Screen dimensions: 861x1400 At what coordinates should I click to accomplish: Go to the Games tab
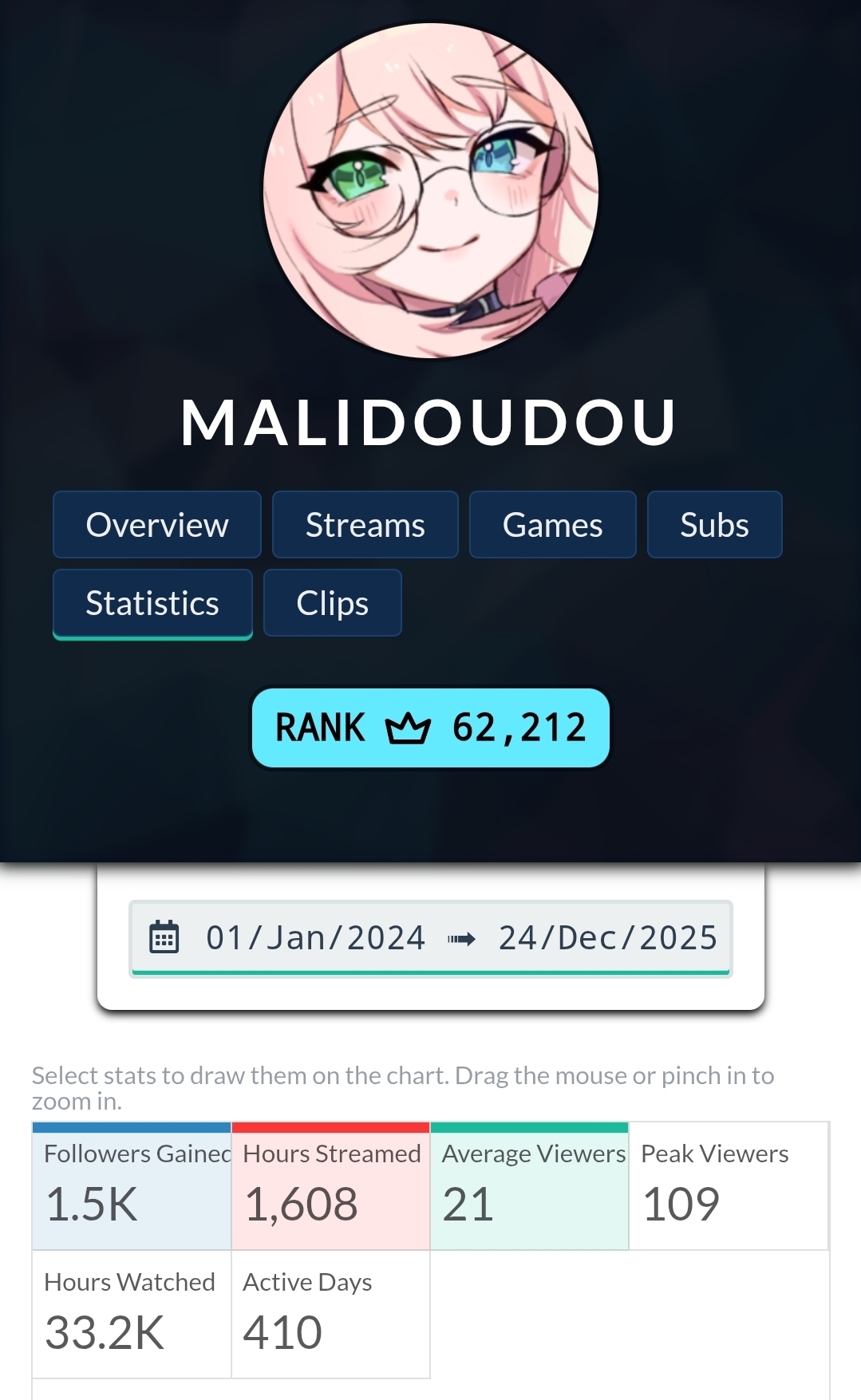click(x=552, y=525)
